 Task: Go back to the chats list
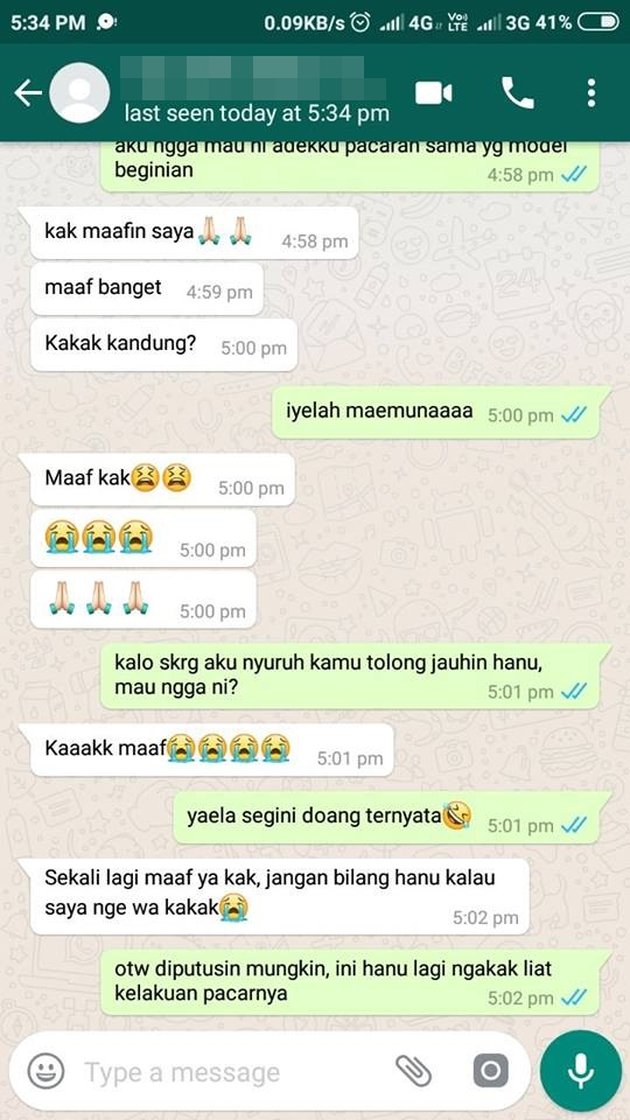click(28, 93)
